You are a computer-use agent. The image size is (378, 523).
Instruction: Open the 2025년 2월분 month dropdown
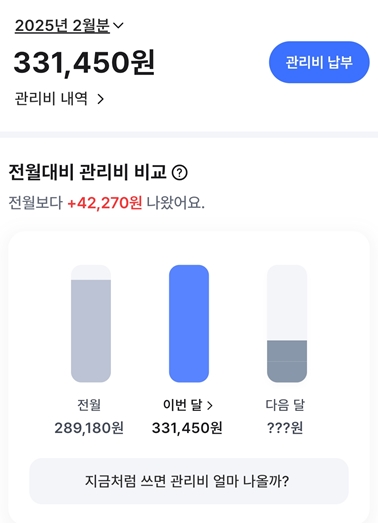pyautogui.click(x=69, y=26)
